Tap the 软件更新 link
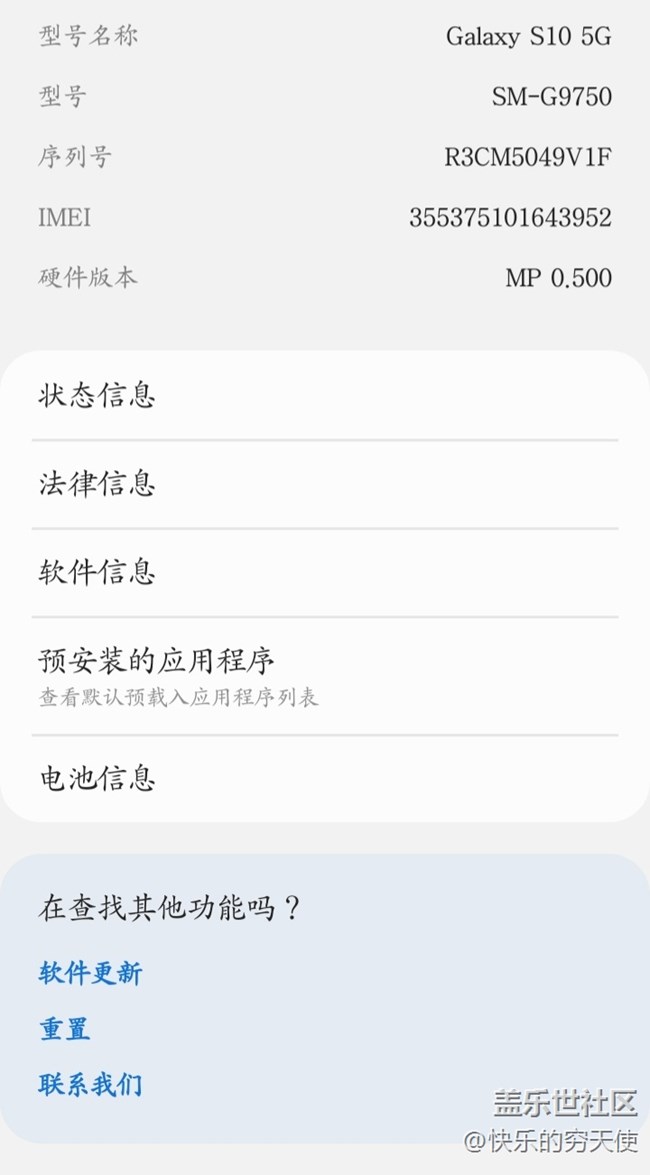Screen dimensions: 650x1175 91,973
